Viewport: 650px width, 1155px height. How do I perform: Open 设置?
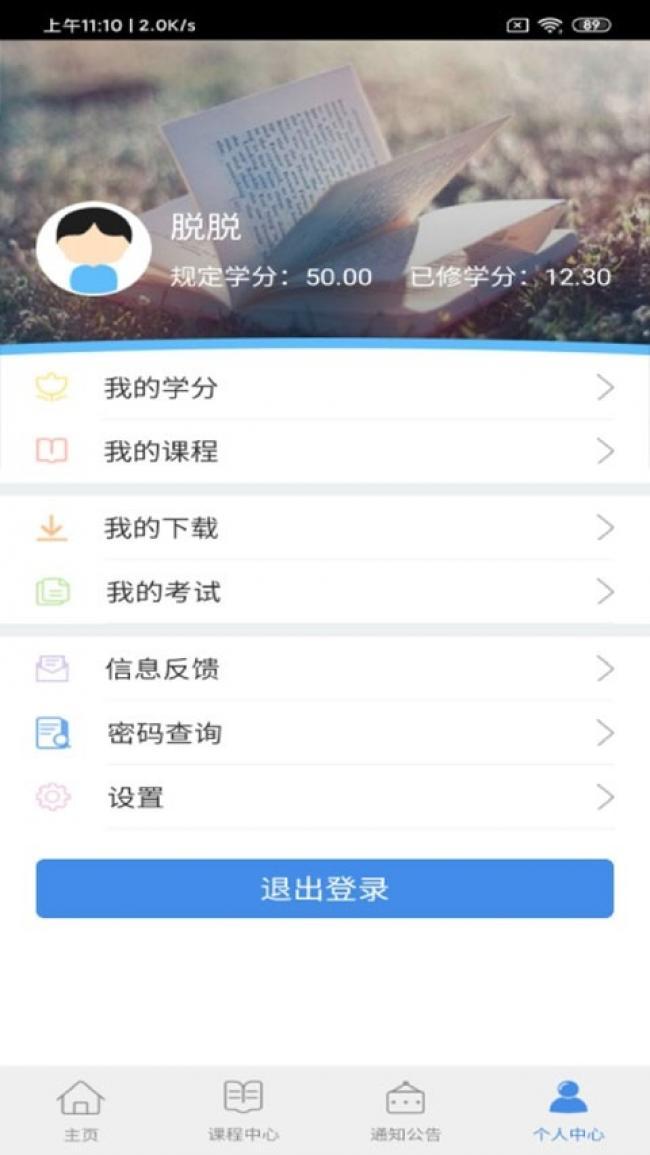click(325, 797)
